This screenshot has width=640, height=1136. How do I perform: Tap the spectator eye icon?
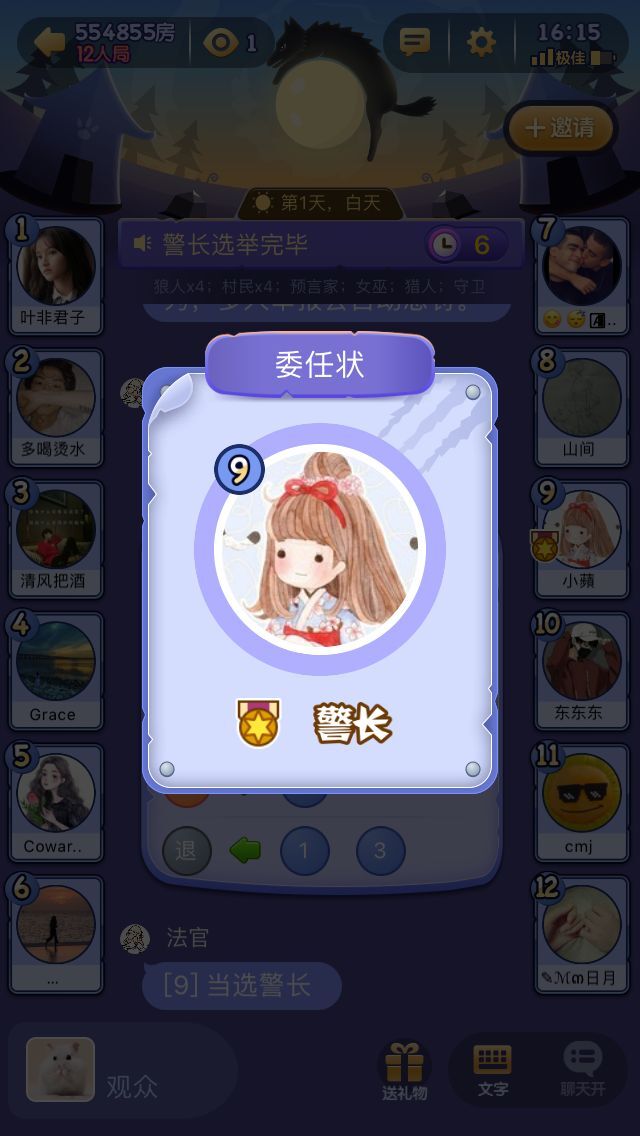pos(221,42)
